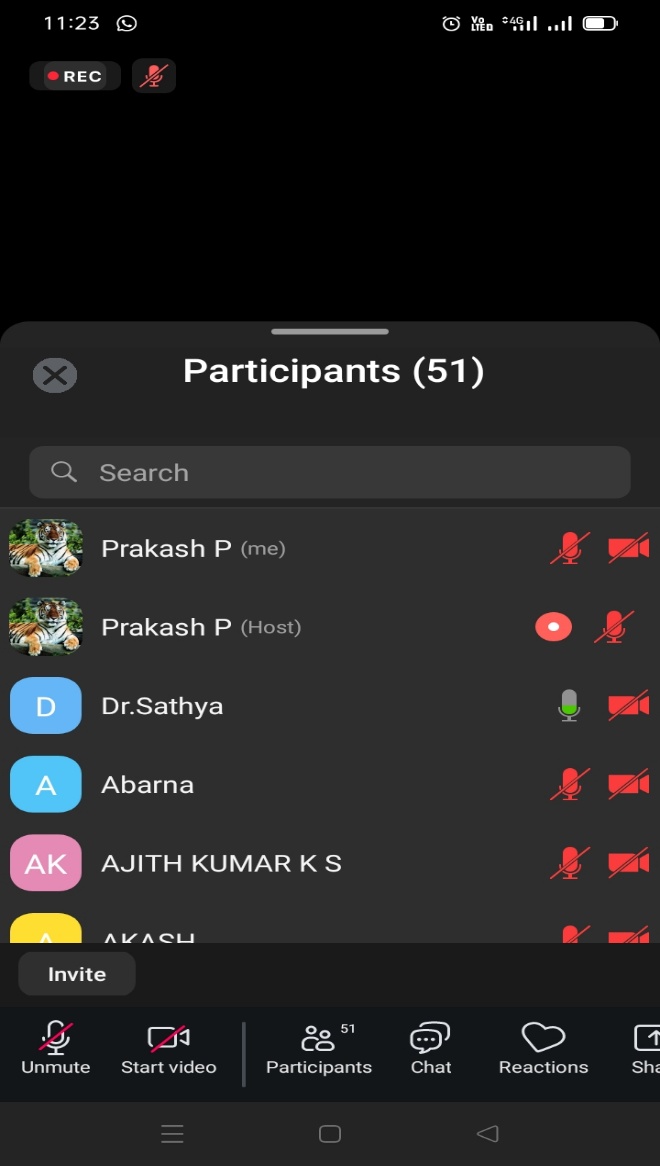This screenshot has height=1166, width=660.
Task: Go back with the system back button
Action: 487,1133
